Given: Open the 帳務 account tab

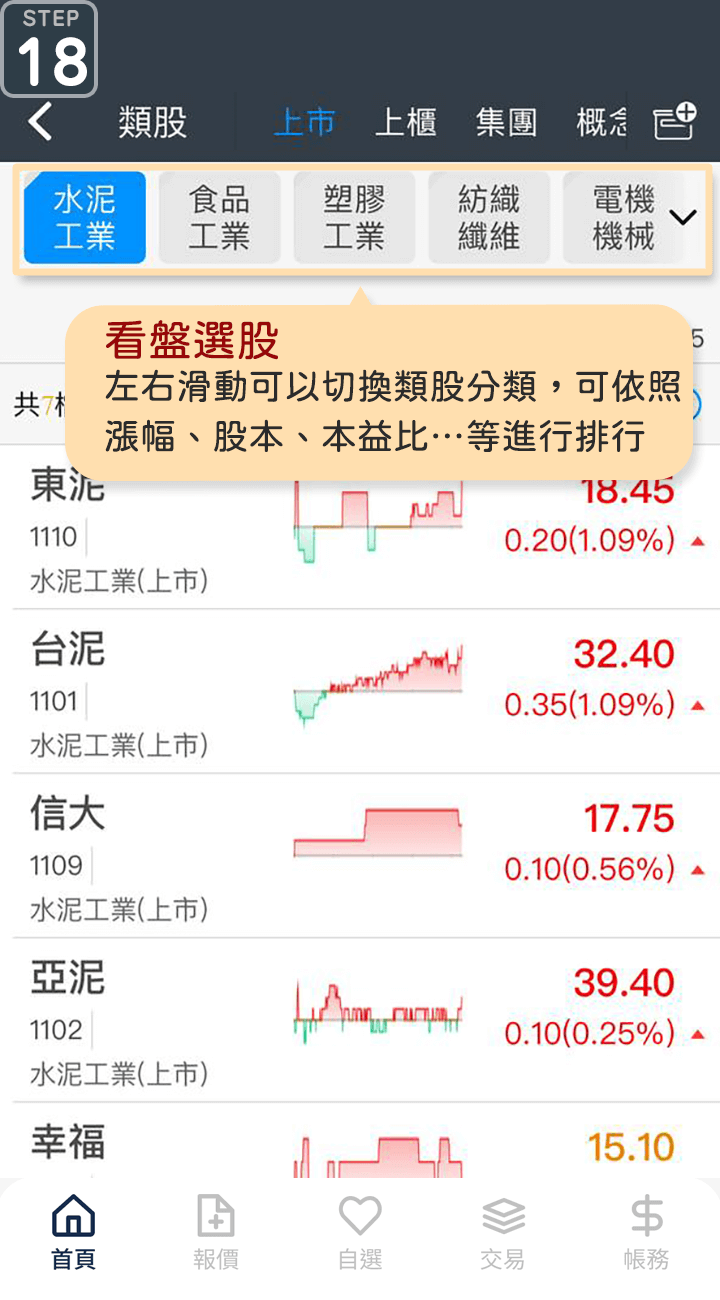Looking at the screenshot, I should pyautogui.click(x=646, y=1232).
